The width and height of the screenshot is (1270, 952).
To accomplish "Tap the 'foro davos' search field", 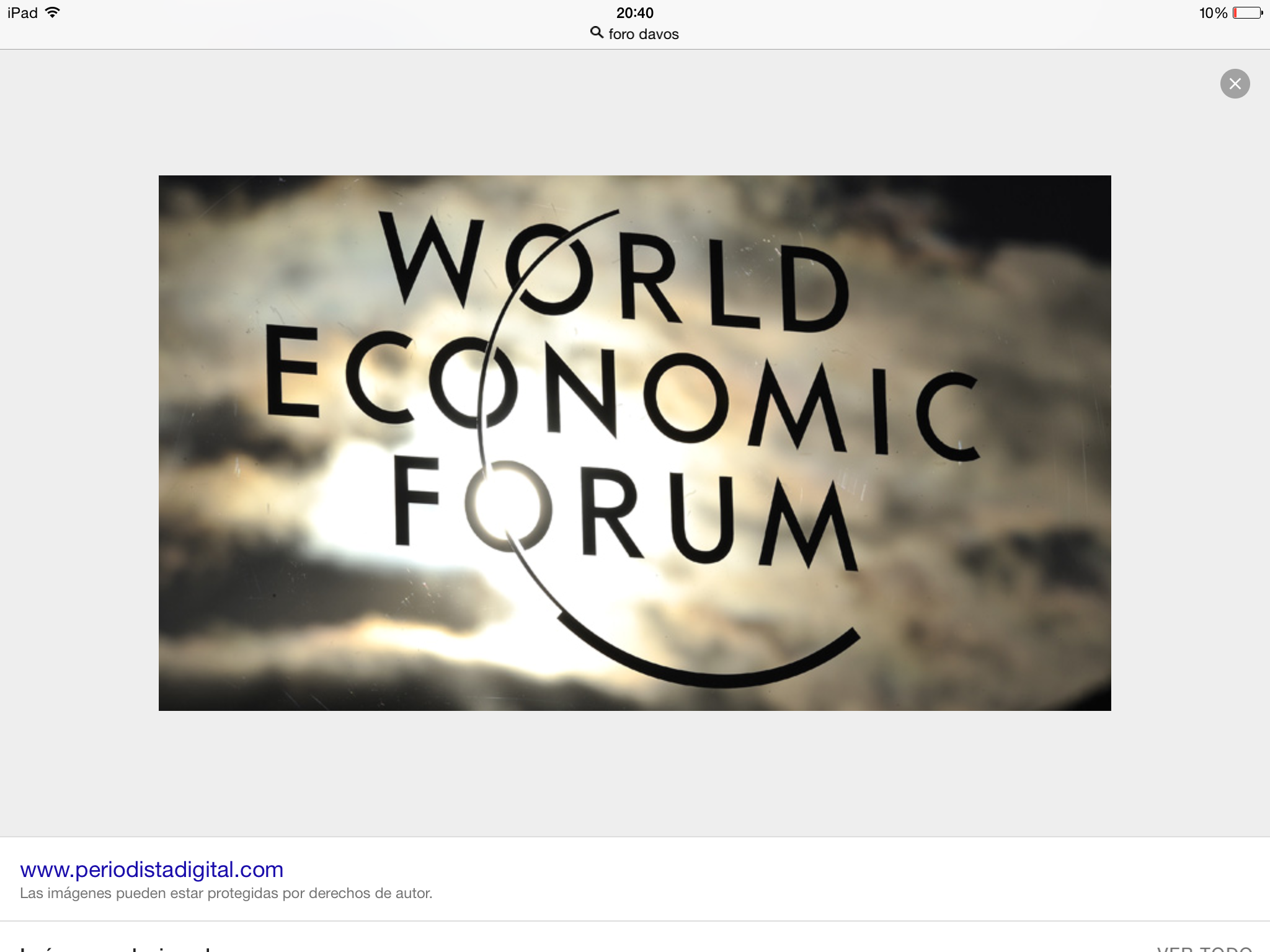I will tap(635, 34).
